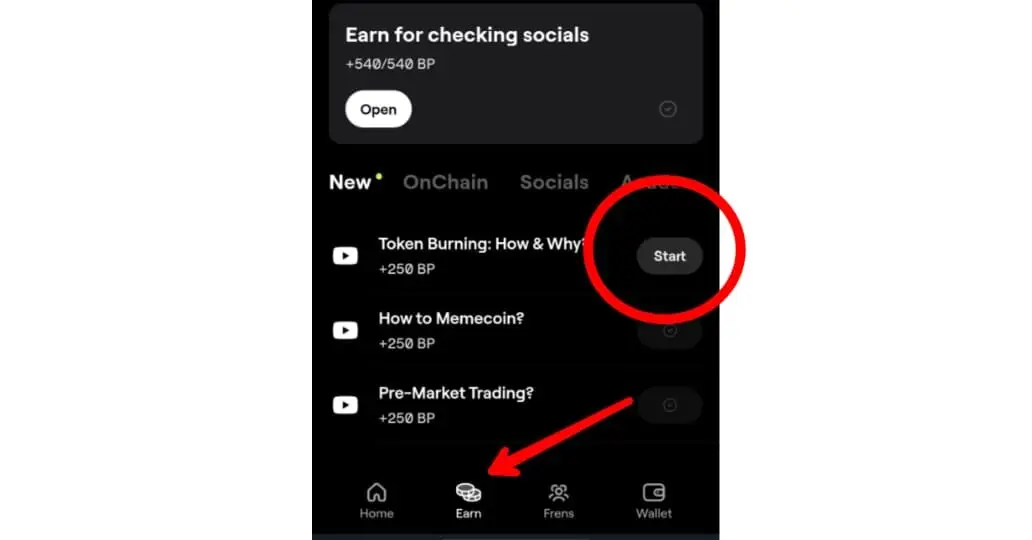
Task: Start the Token Burning video task
Action: 669,256
